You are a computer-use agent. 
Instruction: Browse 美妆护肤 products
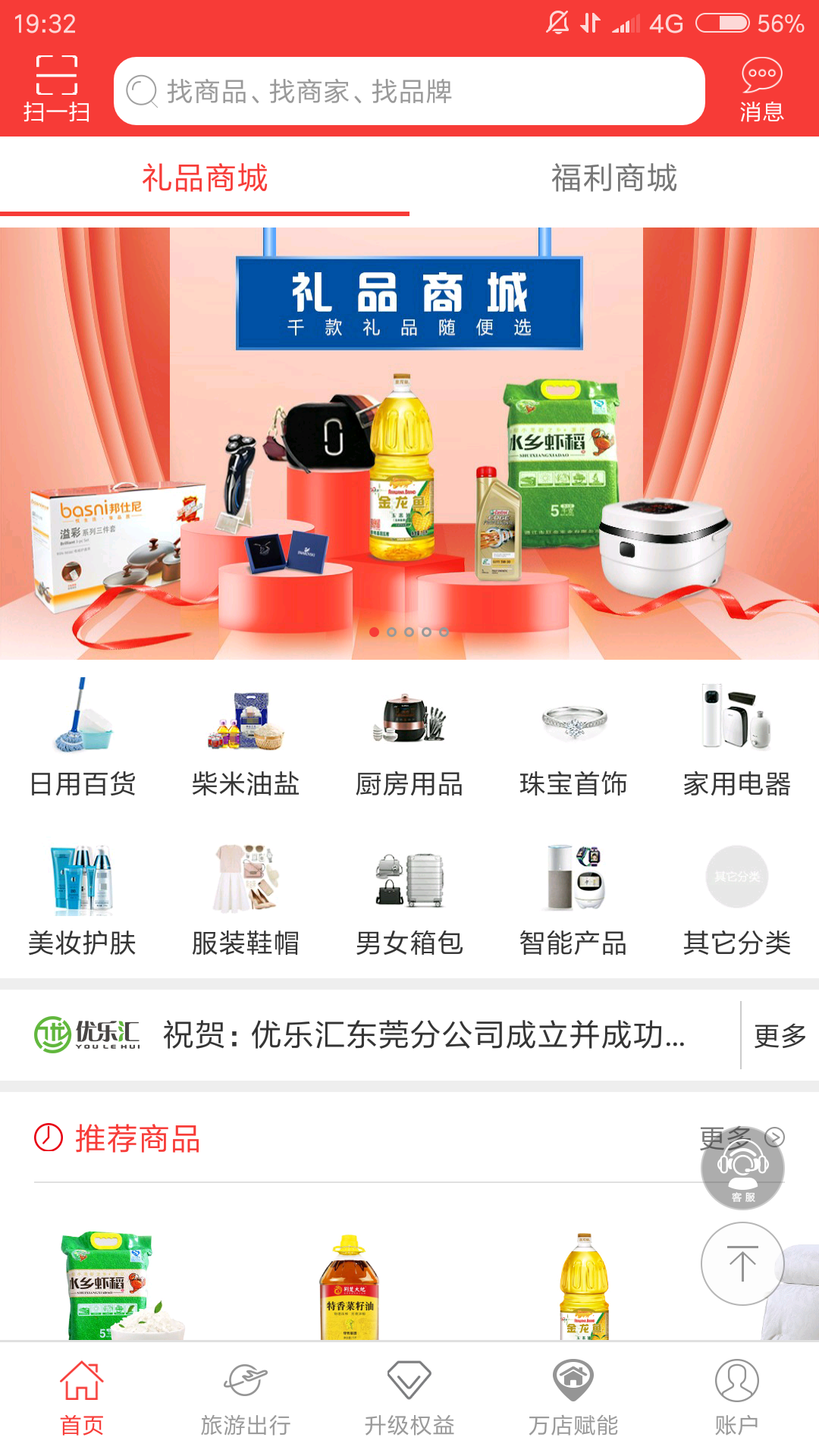(x=82, y=899)
